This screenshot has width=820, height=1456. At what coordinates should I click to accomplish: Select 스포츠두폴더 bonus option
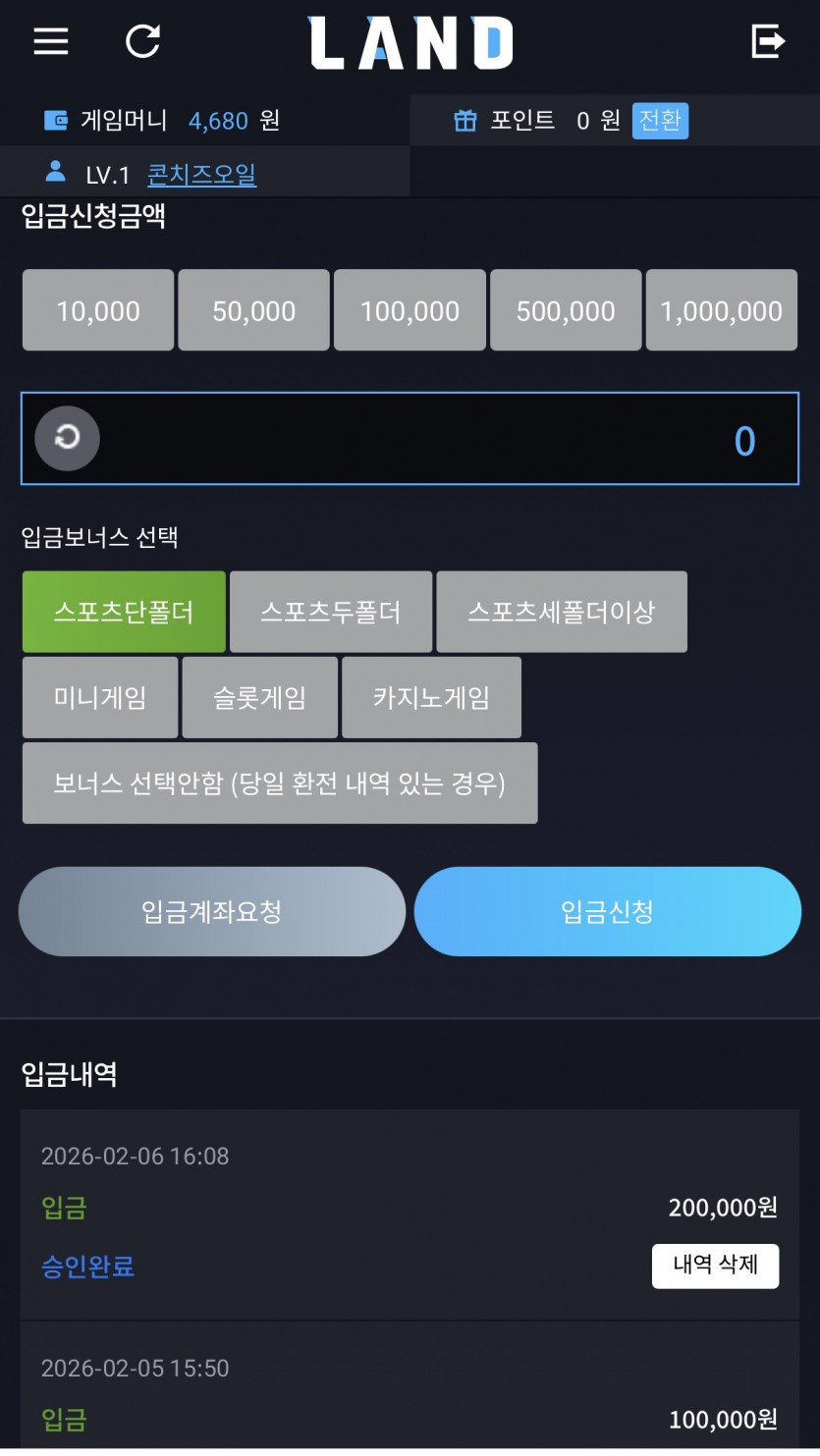coord(331,612)
